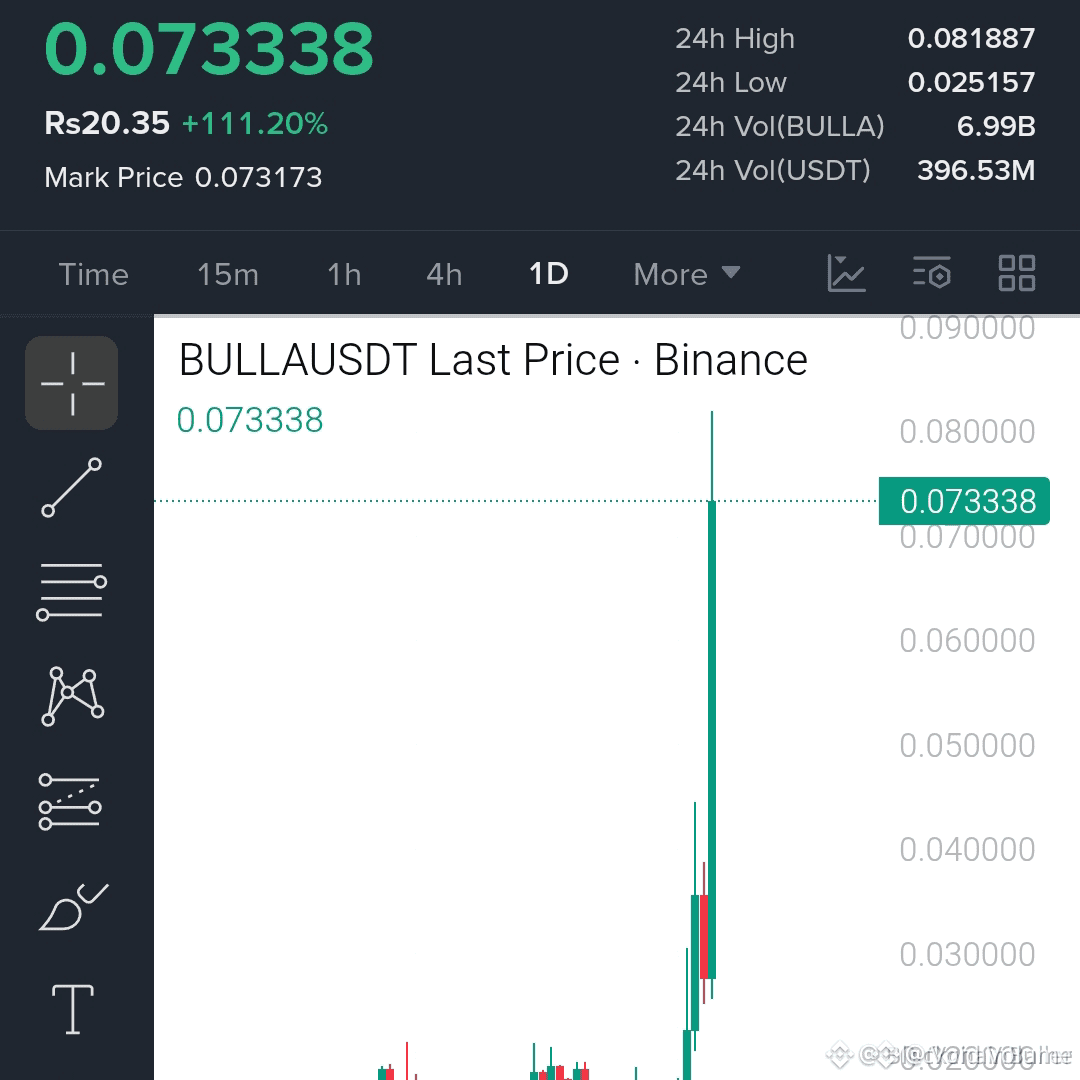Select the 15m interval
Screen dimensions: 1080x1080
(x=228, y=274)
